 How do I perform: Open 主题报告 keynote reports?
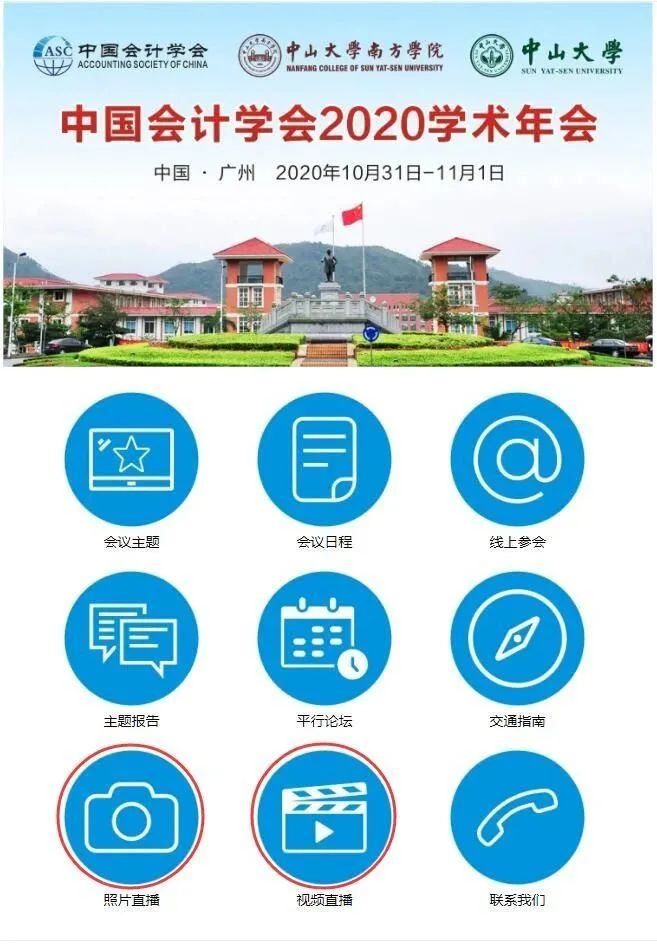[131, 638]
